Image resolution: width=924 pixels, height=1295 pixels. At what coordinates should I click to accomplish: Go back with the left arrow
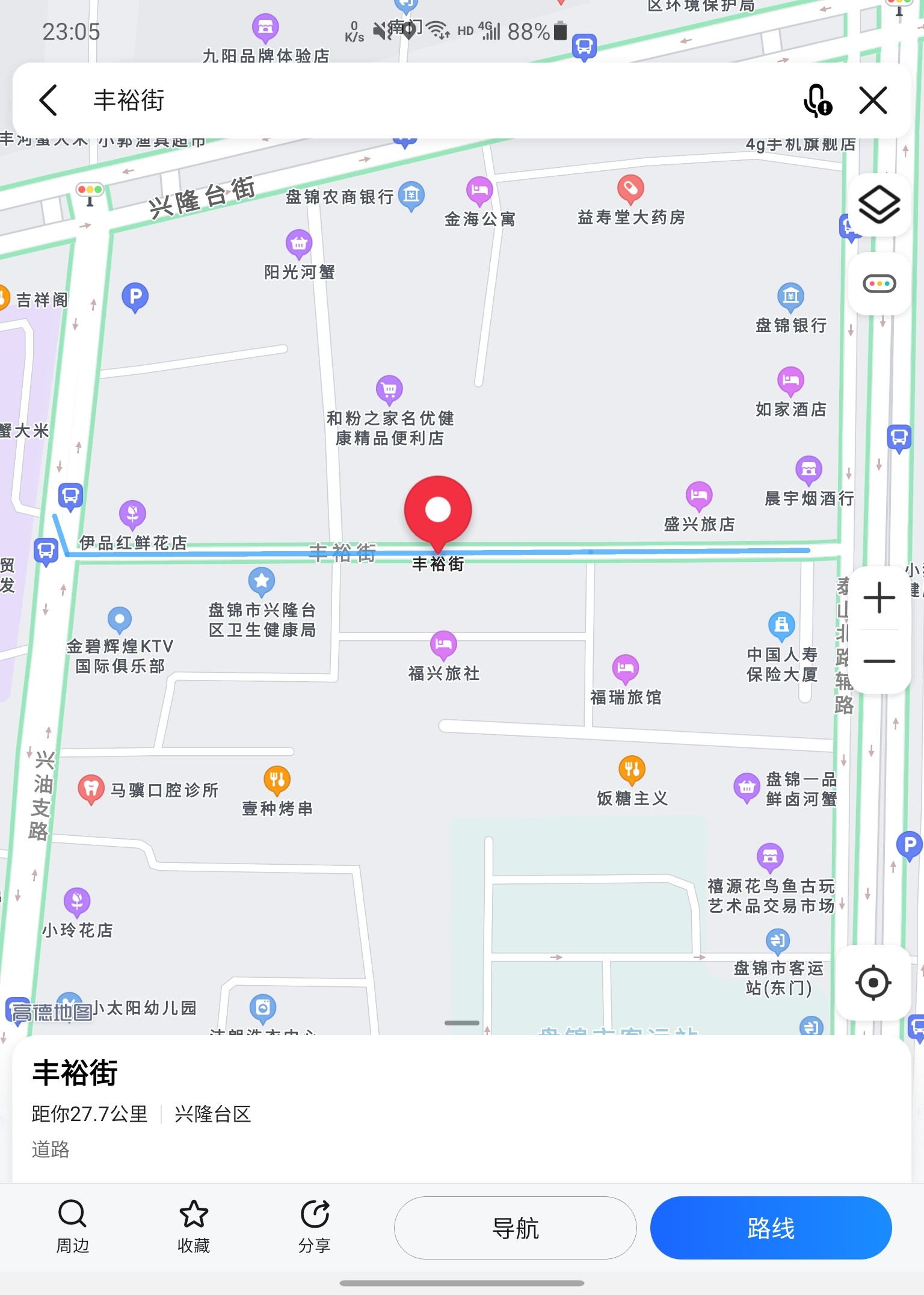(x=49, y=100)
